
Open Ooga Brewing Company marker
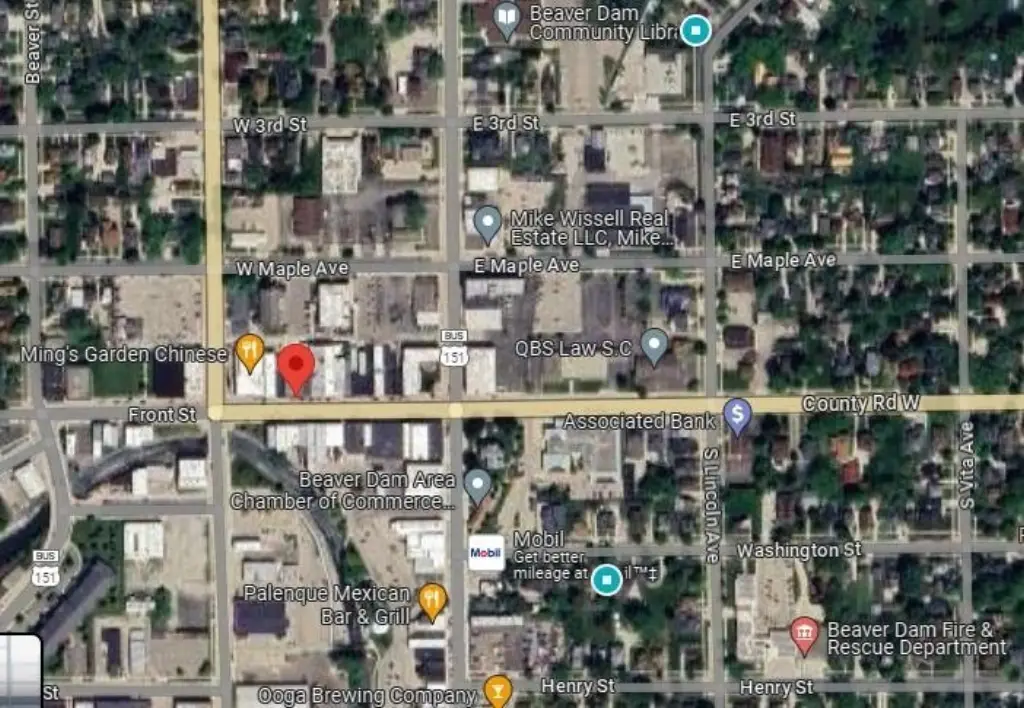point(497,690)
